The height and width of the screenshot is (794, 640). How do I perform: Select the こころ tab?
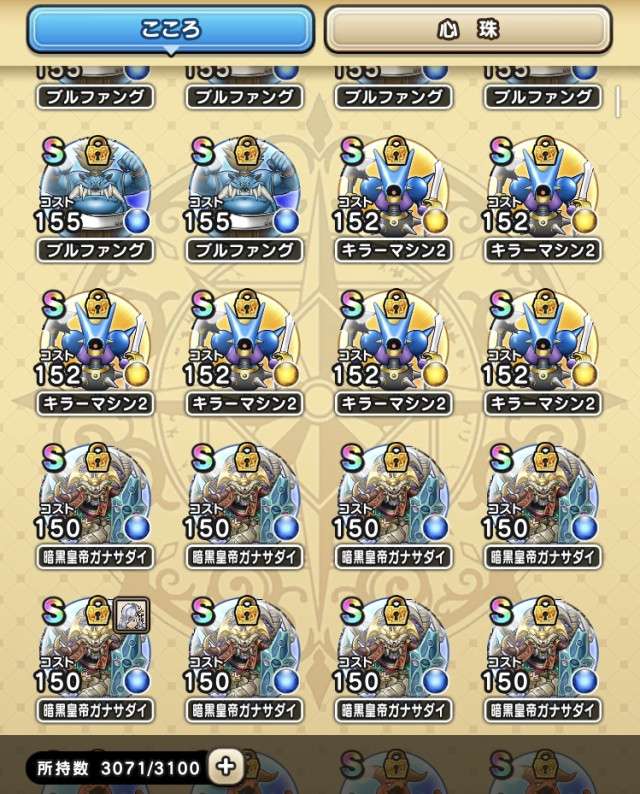pos(169,29)
